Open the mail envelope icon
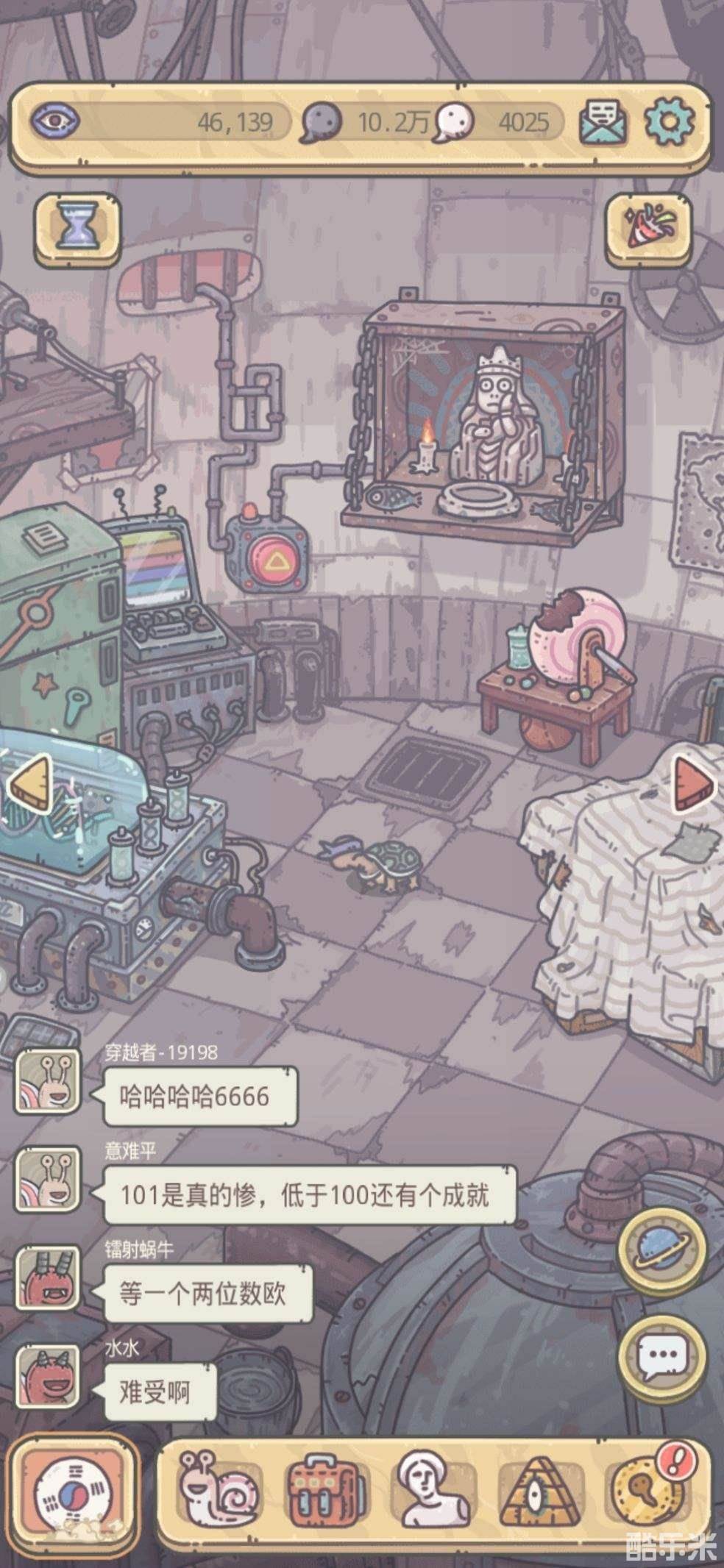Image resolution: width=724 pixels, height=1568 pixels. click(x=603, y=122)
